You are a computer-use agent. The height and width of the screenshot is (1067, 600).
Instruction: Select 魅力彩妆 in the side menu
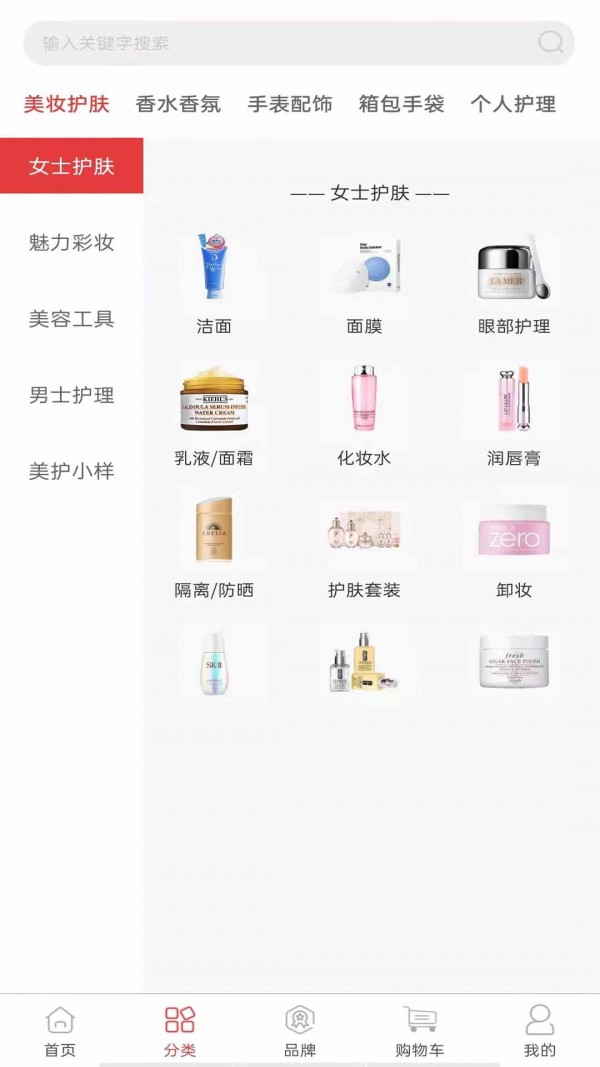71,242
